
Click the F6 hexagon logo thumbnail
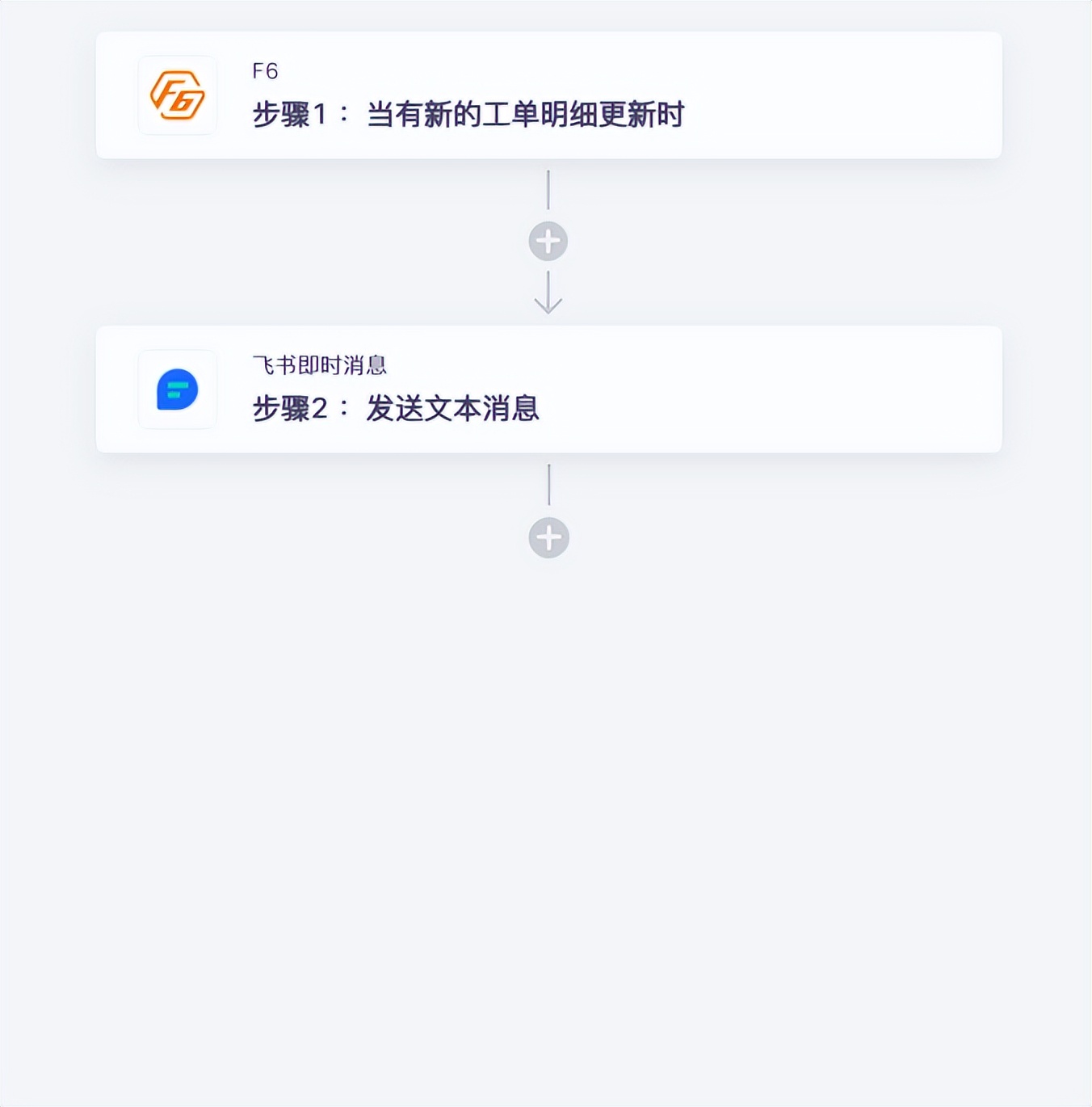click(x=177, y=95)
